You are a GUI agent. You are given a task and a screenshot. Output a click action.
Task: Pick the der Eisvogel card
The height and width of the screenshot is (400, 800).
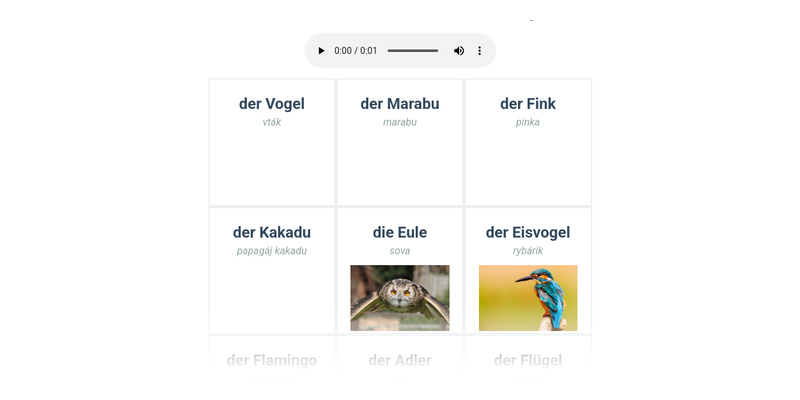528,270
